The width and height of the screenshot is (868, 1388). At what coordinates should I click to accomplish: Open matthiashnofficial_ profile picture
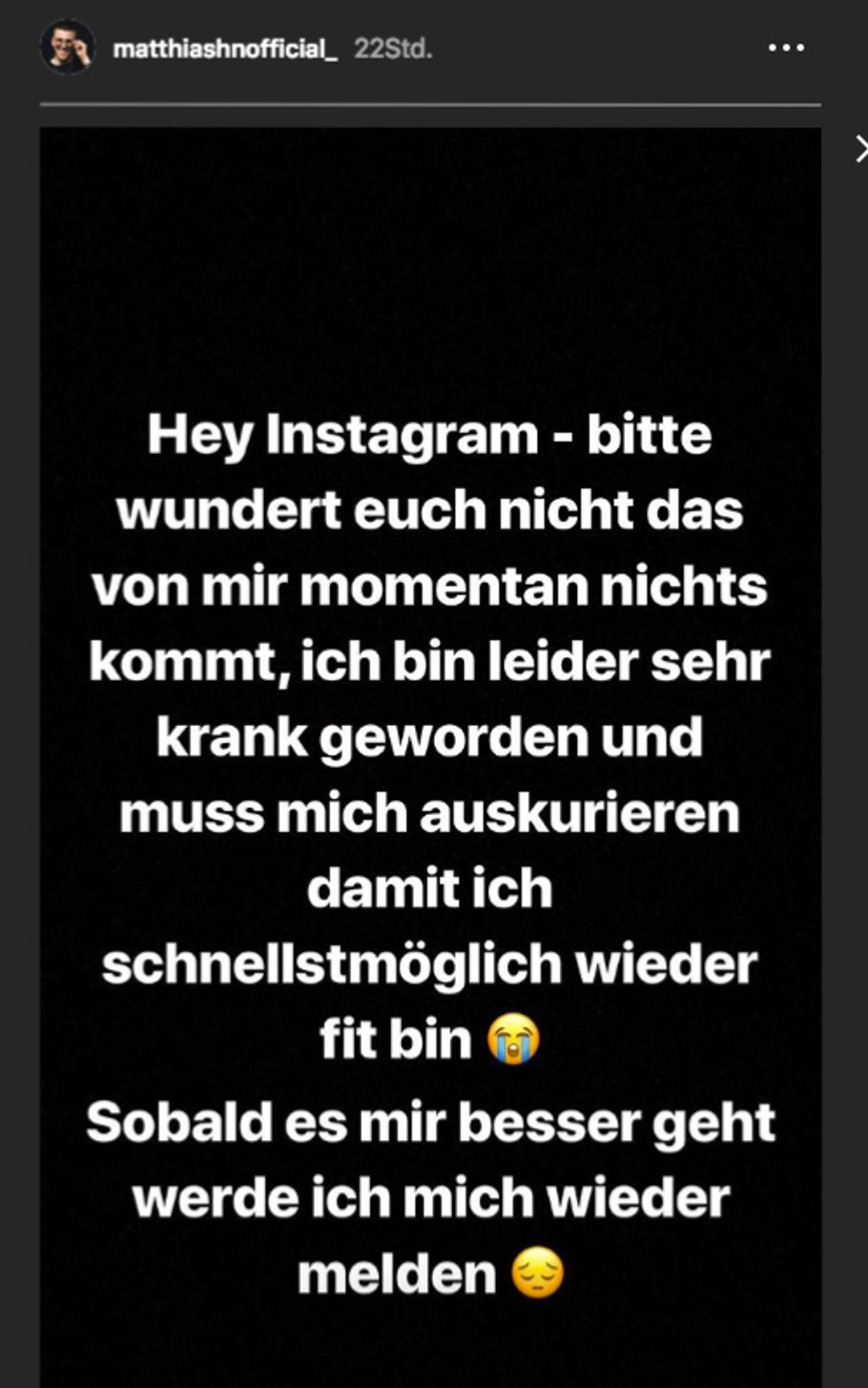67,47
